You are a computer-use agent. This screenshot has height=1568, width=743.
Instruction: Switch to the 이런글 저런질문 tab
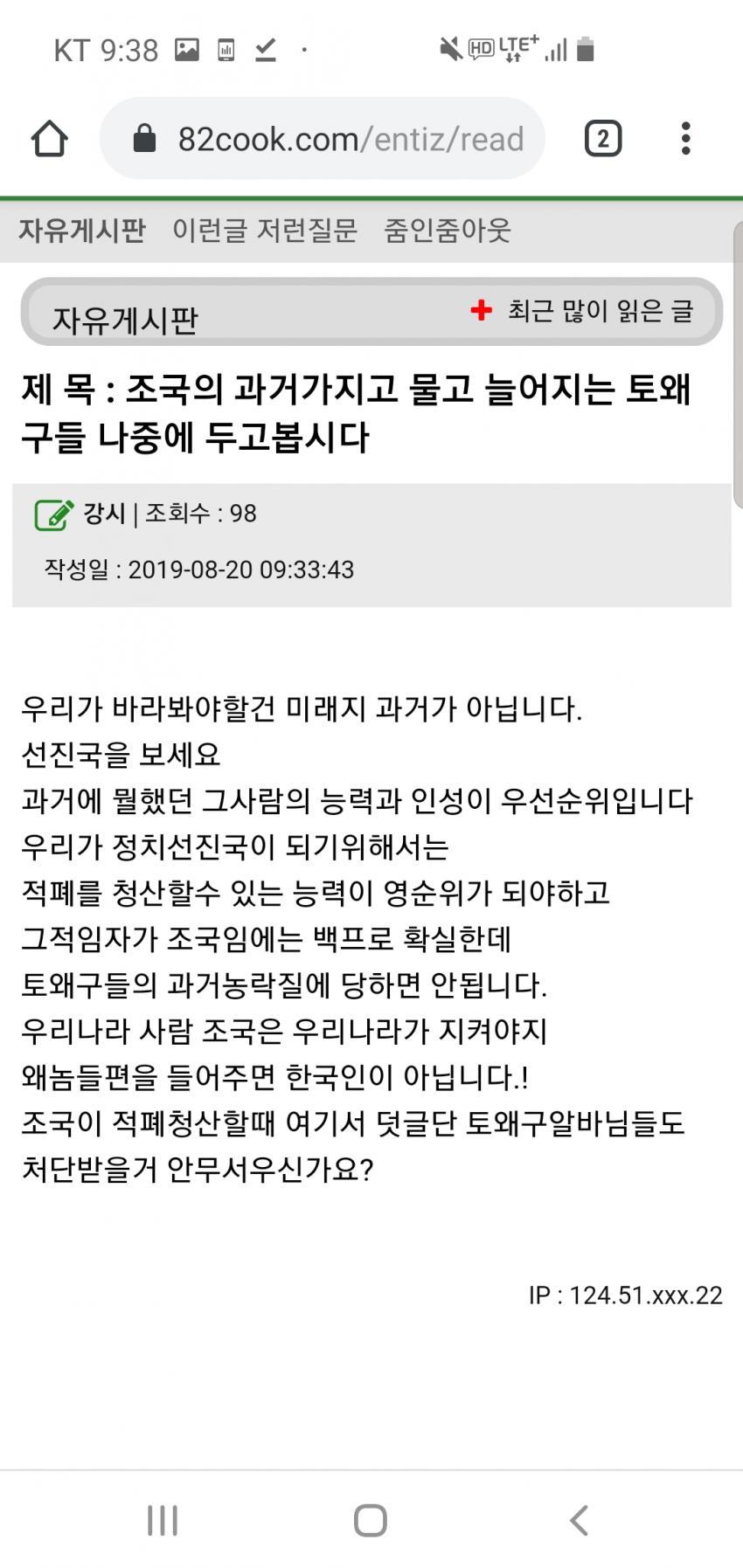[x=265, y=231]
